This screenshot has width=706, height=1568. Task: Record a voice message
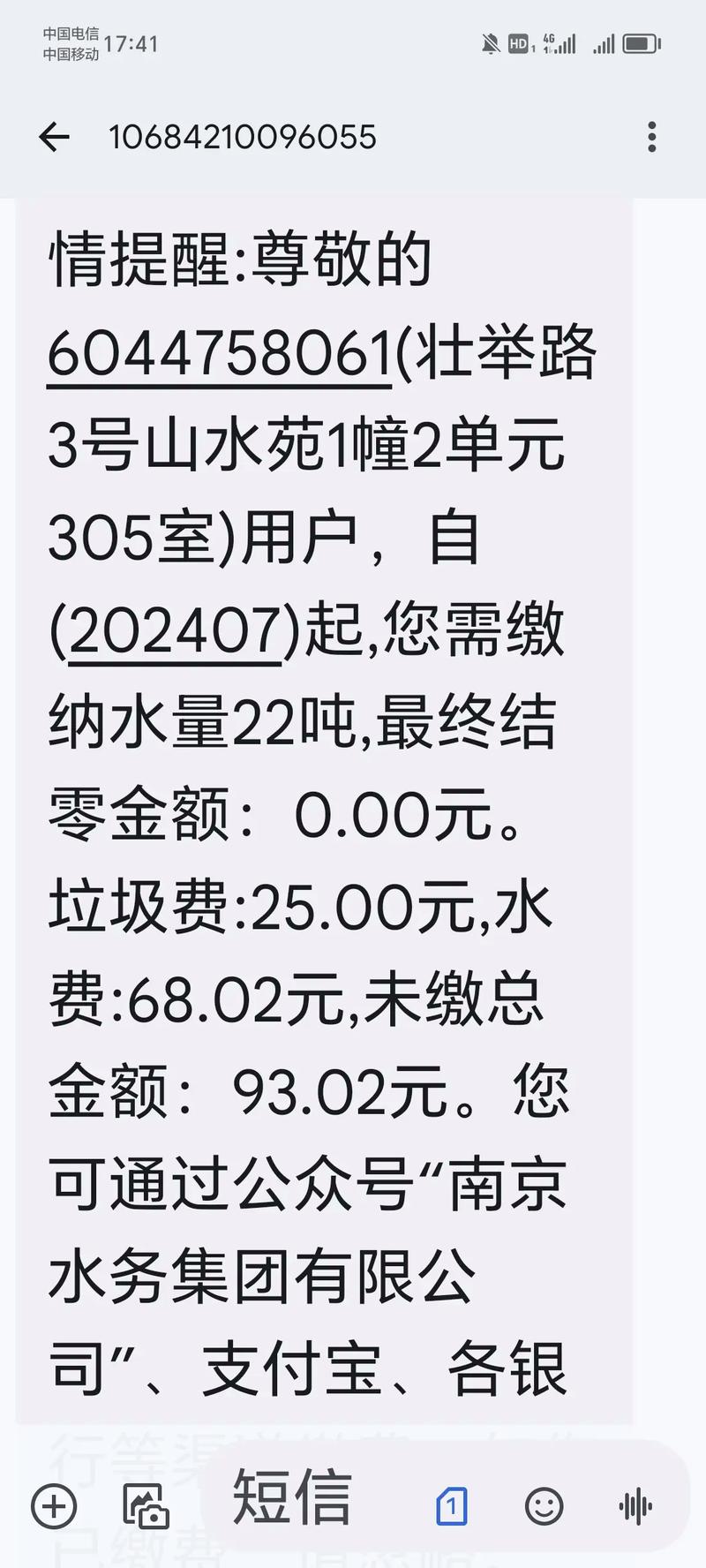coord(635,1506)
